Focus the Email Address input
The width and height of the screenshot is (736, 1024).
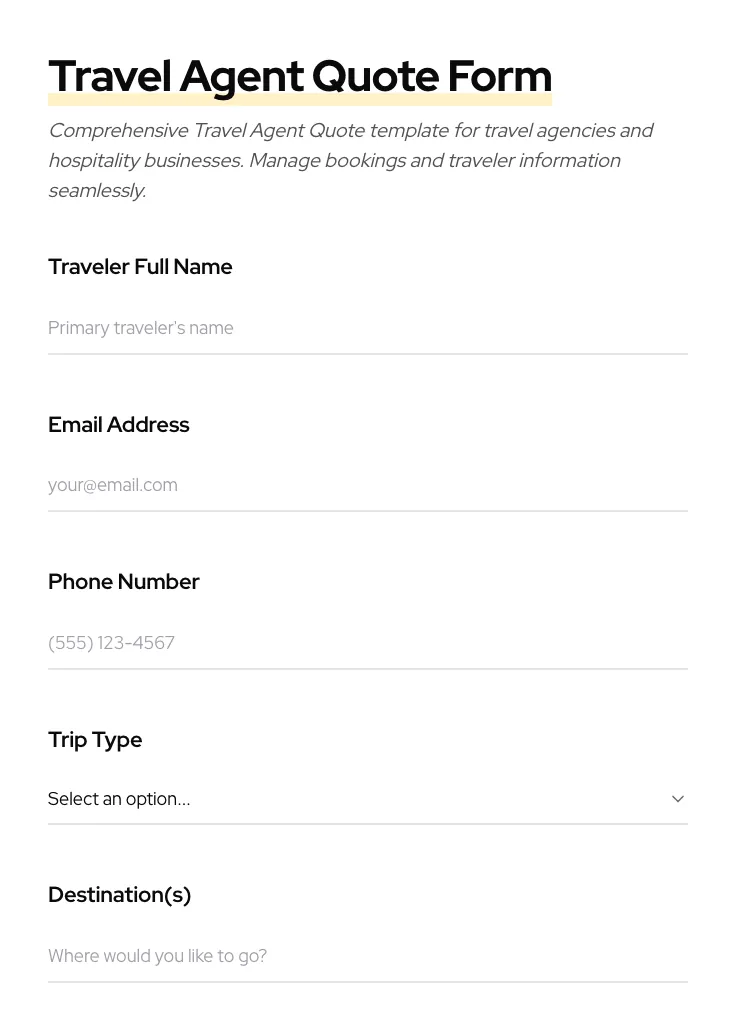pyautogui.click(x=367, y=485)
